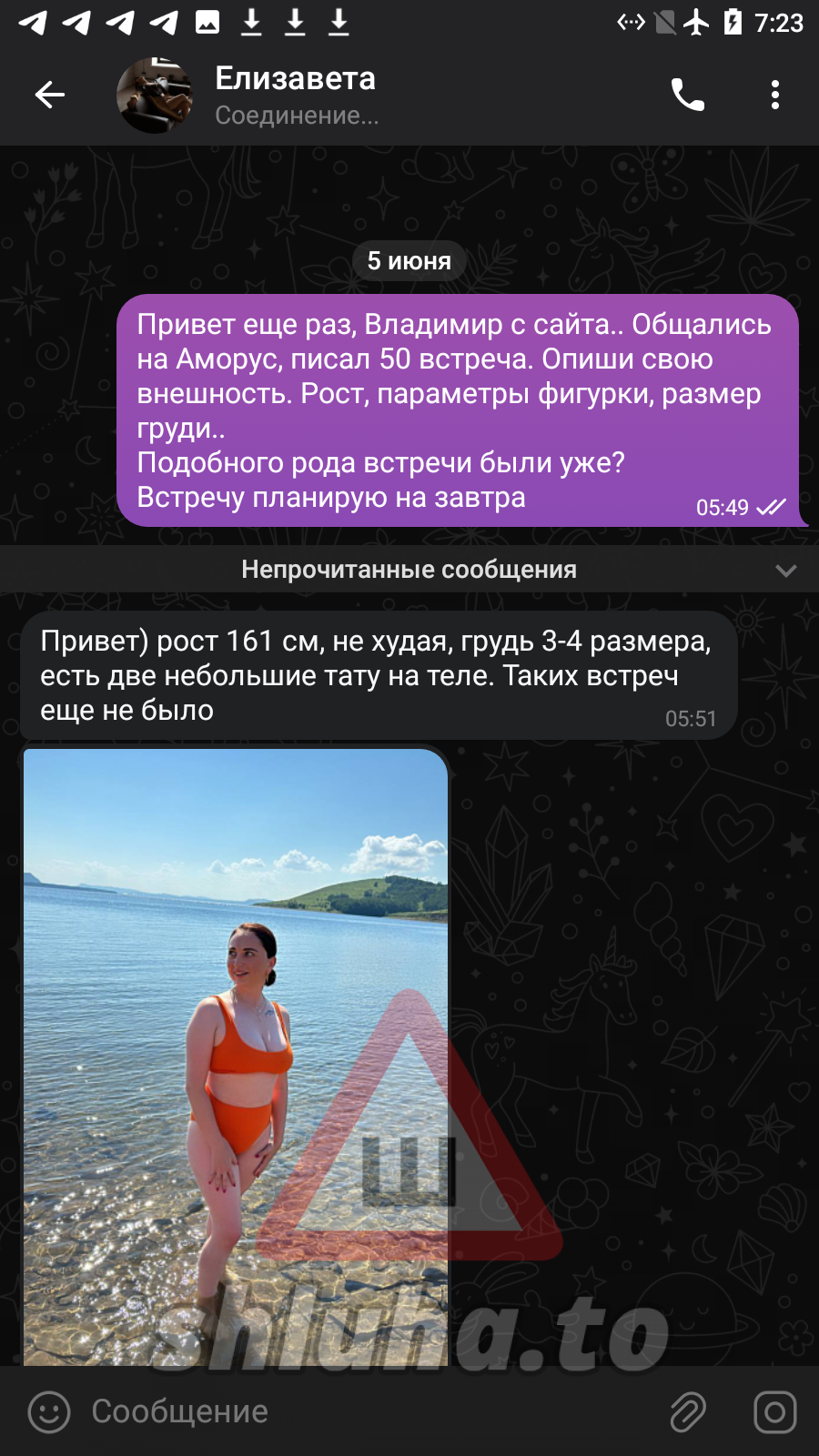Screen dimensions: 819x1456
Task: Attach a file with the paperclip
Action: 688,1412
